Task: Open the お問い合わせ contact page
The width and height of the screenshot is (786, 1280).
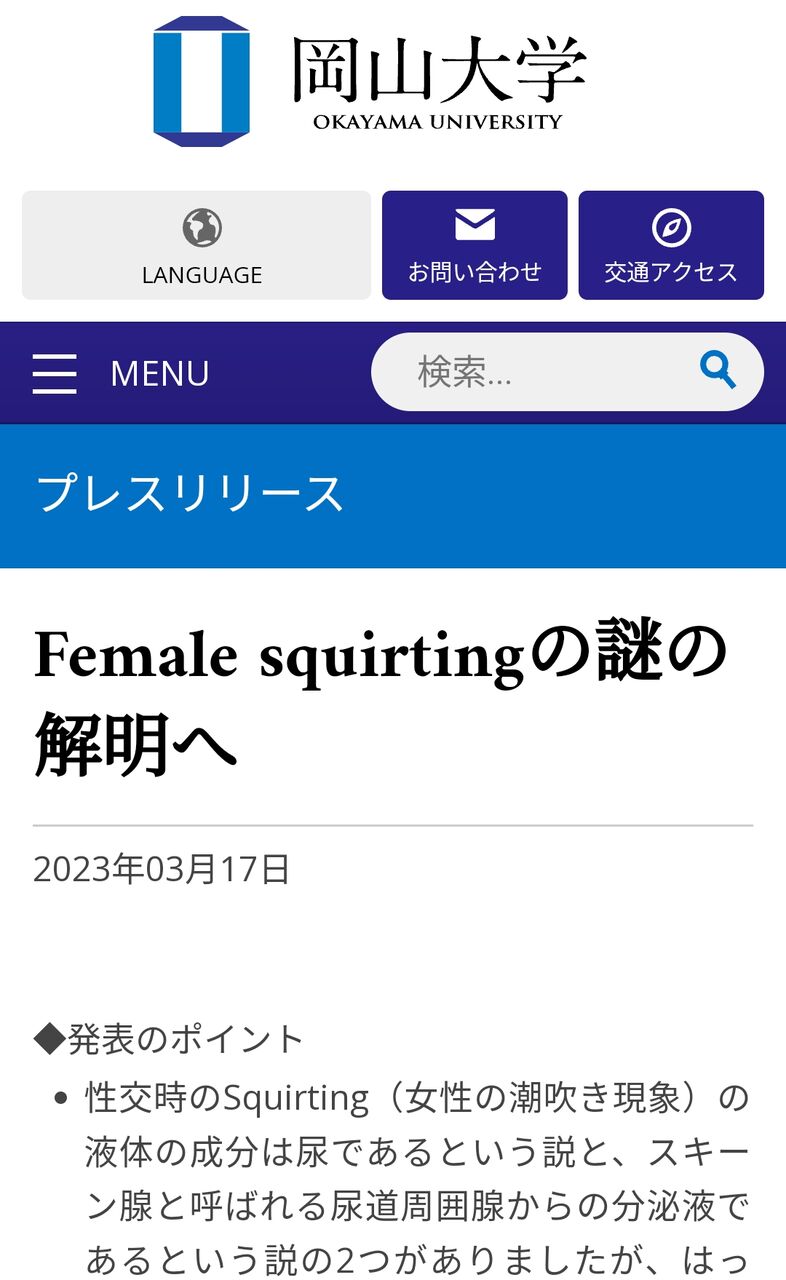Action: point(474,245)
